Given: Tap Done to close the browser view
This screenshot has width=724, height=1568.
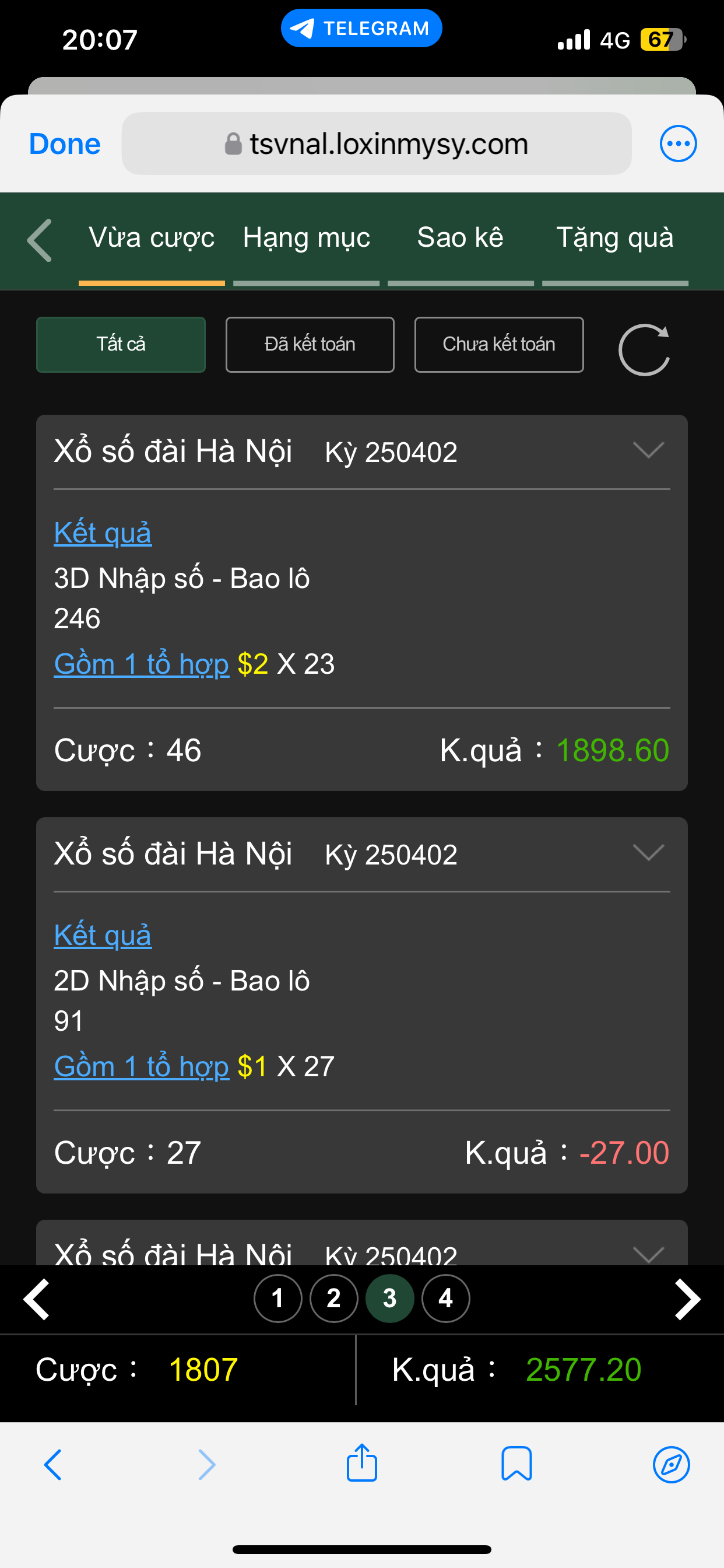Looking at the screenshot, I should click(65, 144).
